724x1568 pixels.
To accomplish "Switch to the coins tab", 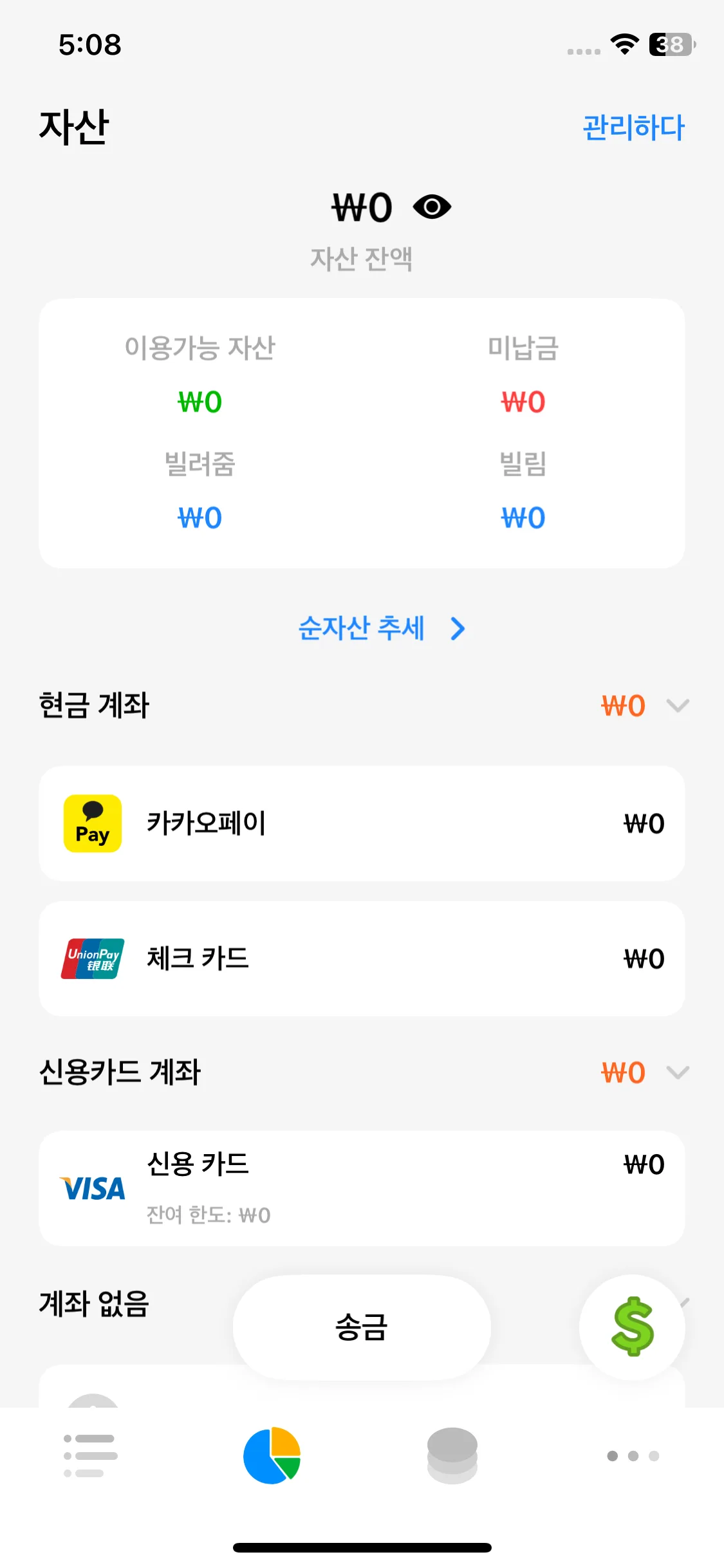I will pos(452,1455).
